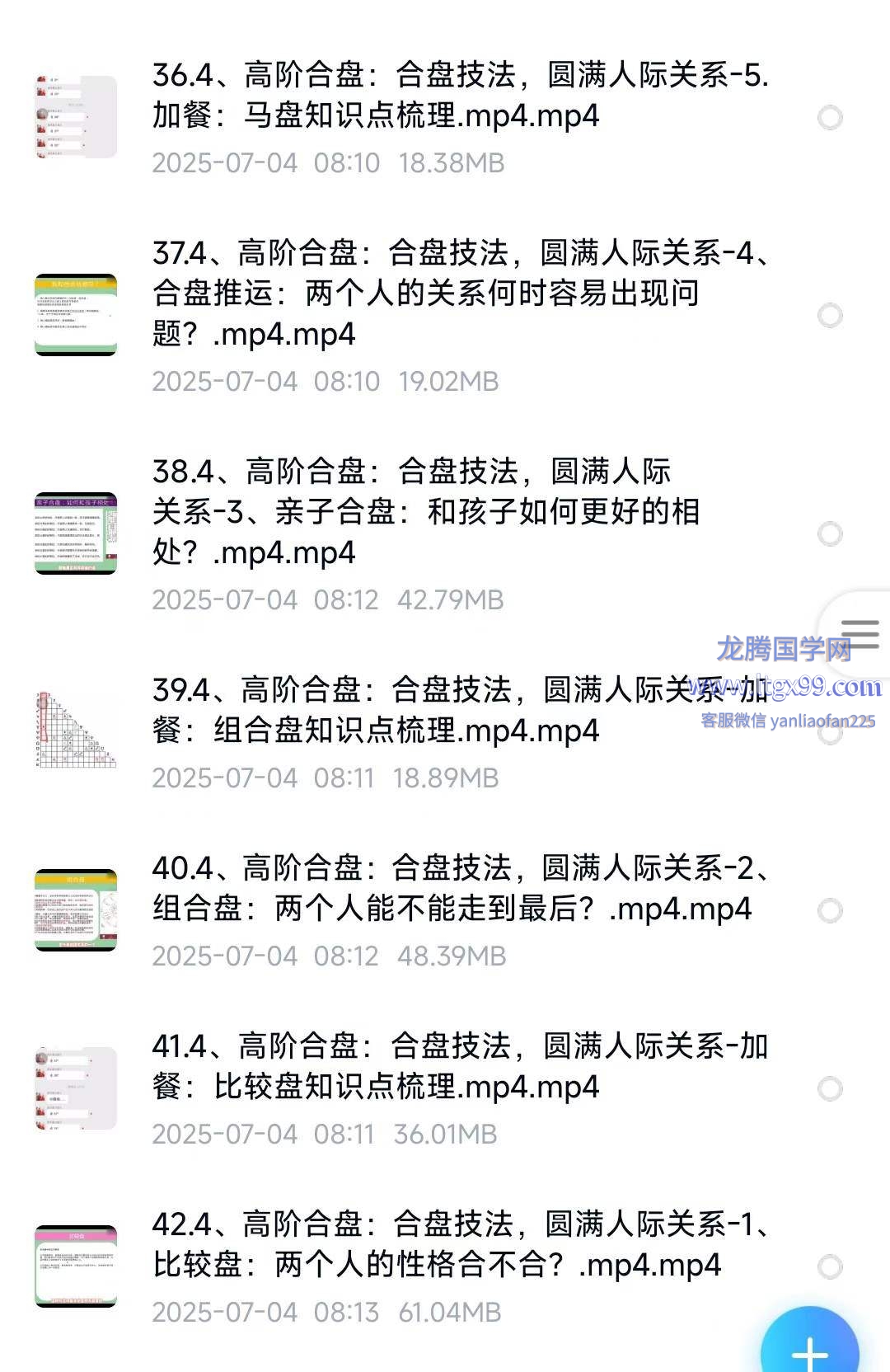Select the checkbox for file 36.4
This screenshot has height=1372, width=890.
point(830,118)
